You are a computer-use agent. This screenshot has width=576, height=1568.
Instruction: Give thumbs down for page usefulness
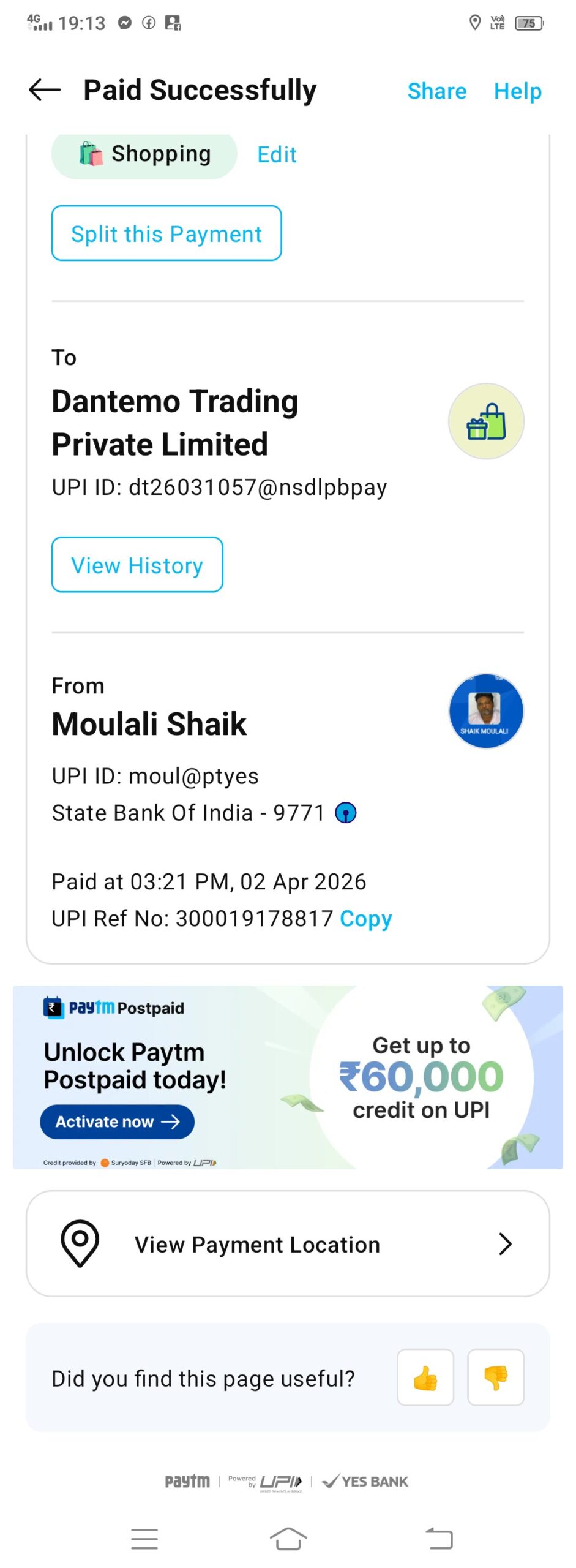pos(495,1378)
